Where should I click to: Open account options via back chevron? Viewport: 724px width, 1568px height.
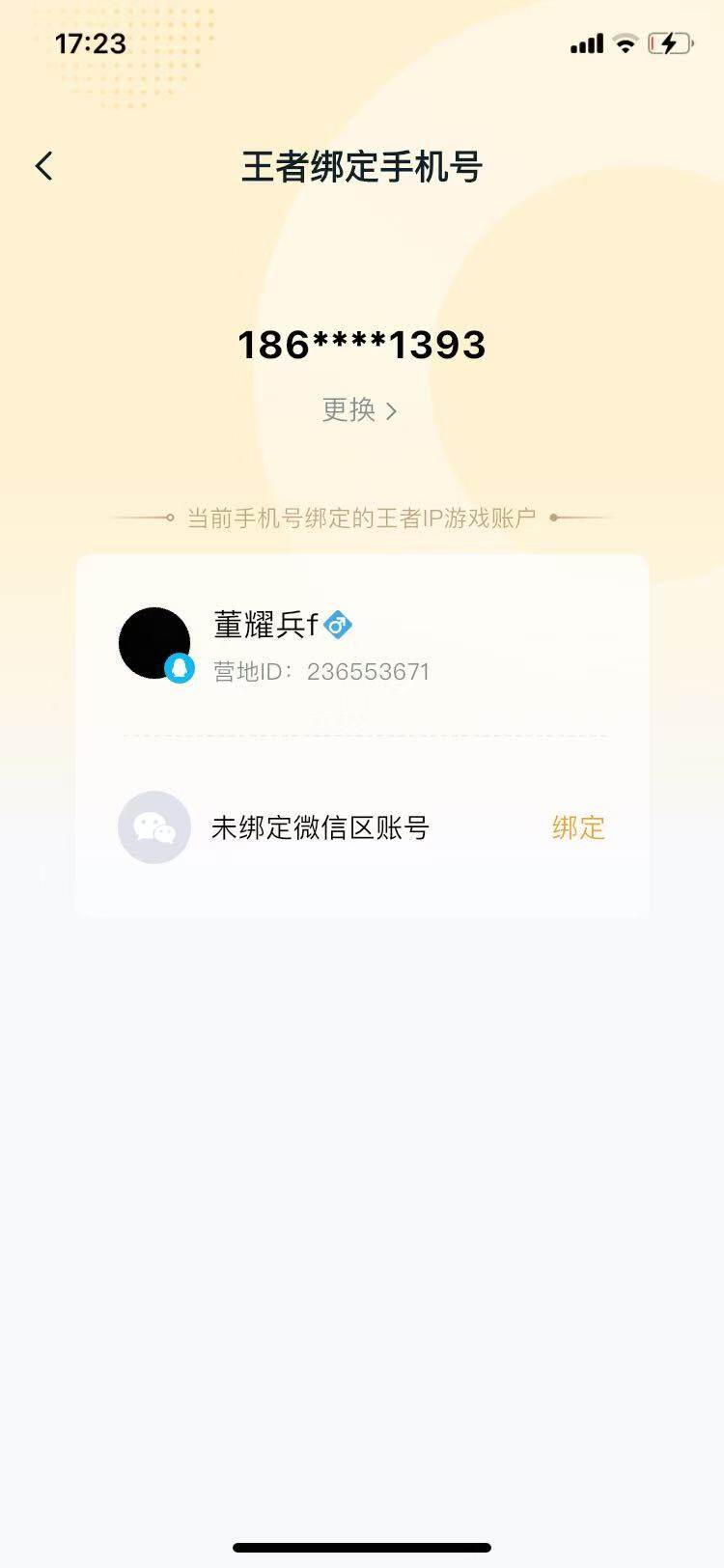point(43,166)
